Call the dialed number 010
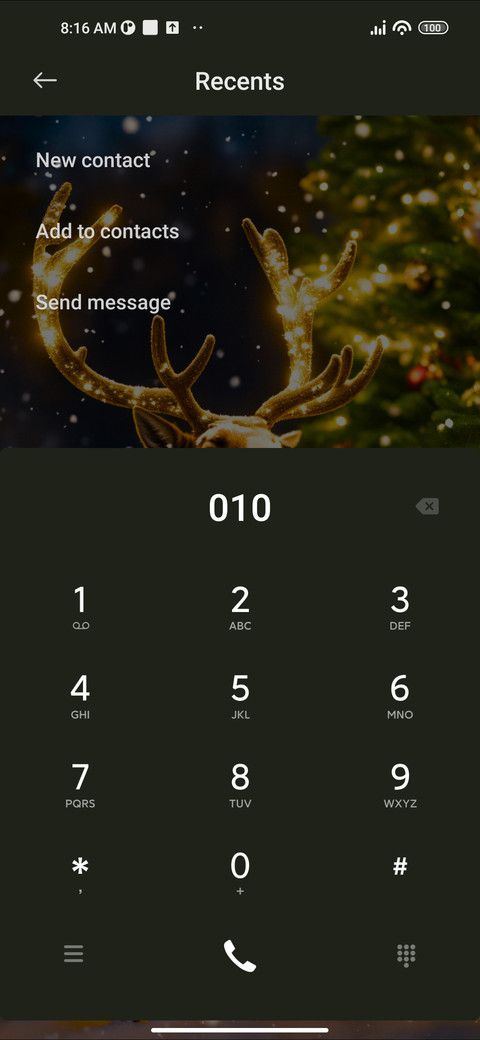This screenshot has height=1040, width=480. point(240,955)
